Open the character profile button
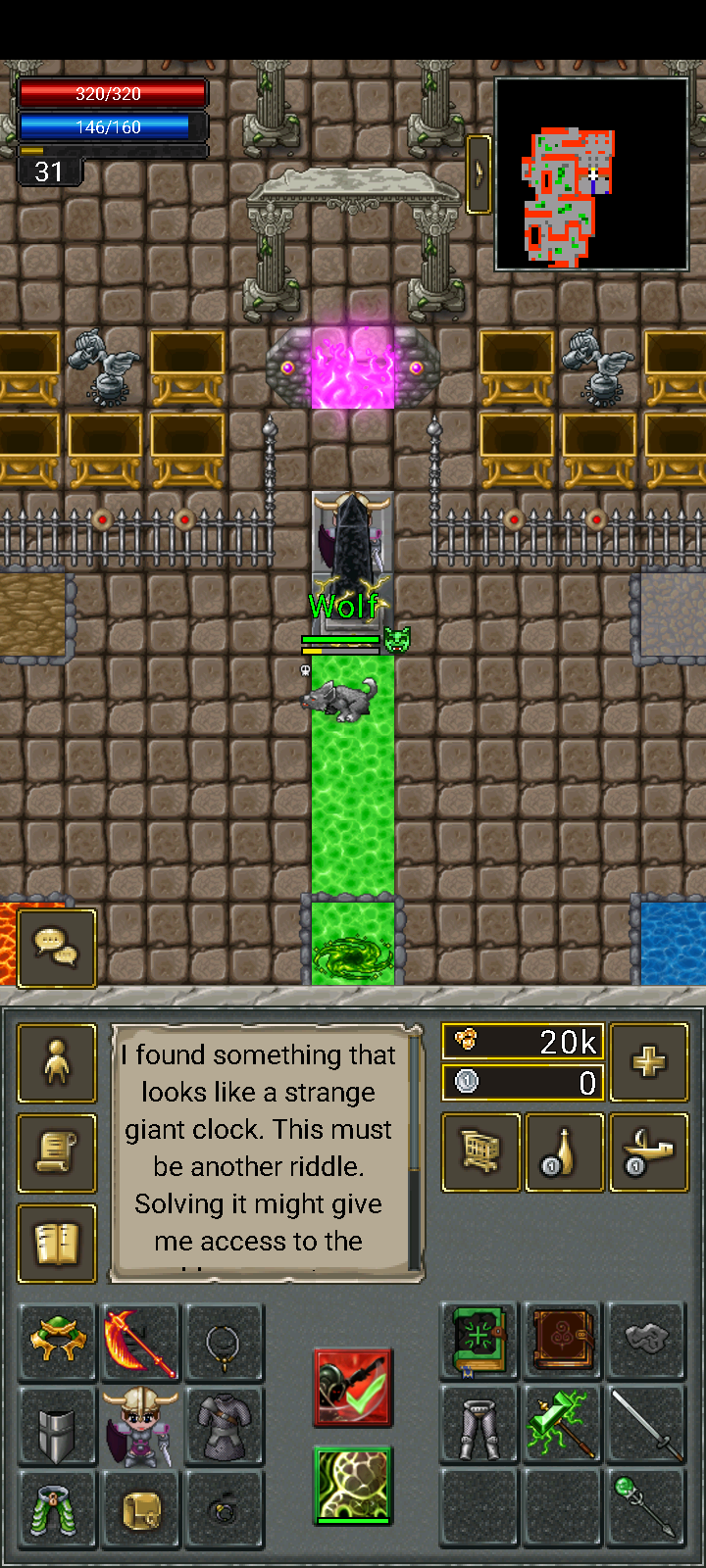Image resolution: width=706 pixels, height=1568 pixels. point(57,1063)
